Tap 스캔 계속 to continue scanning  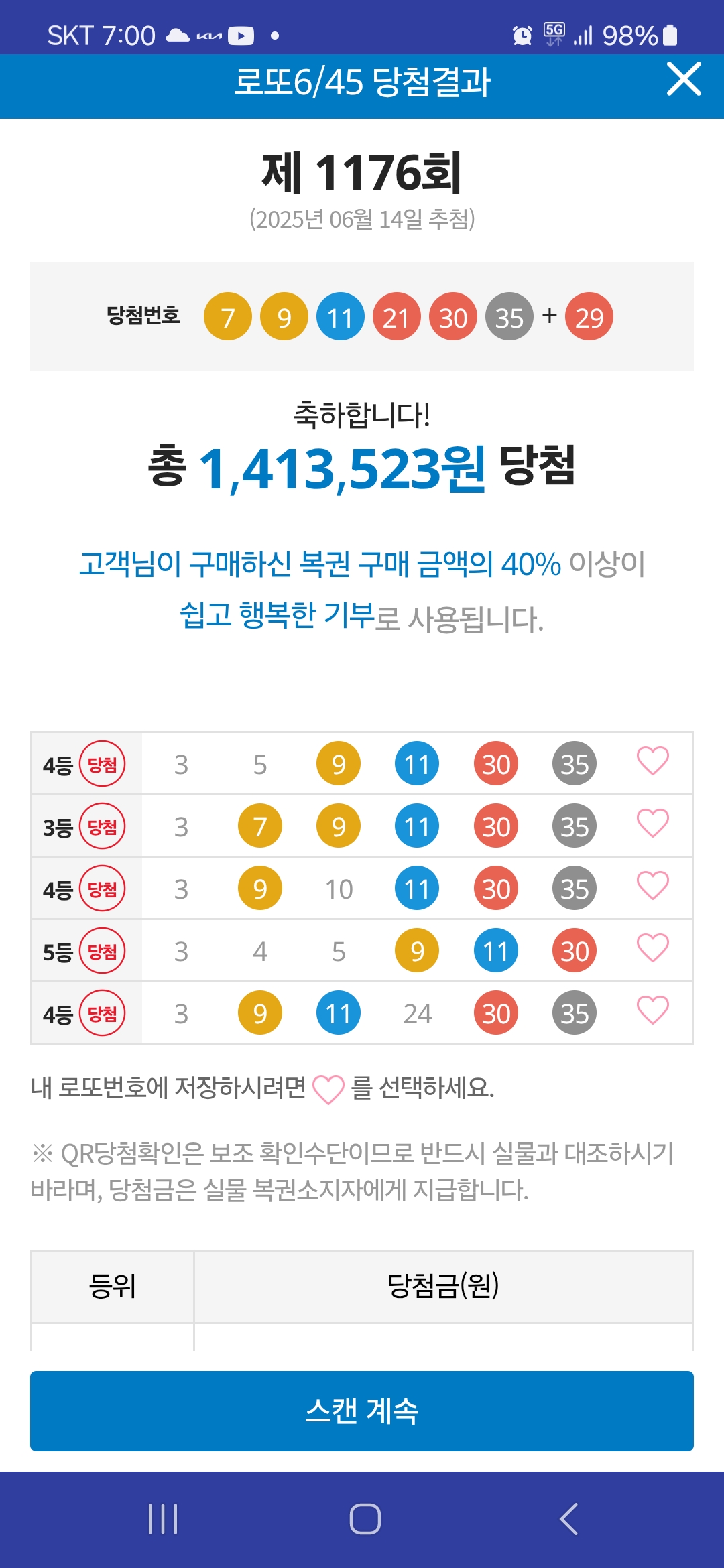362,1411
